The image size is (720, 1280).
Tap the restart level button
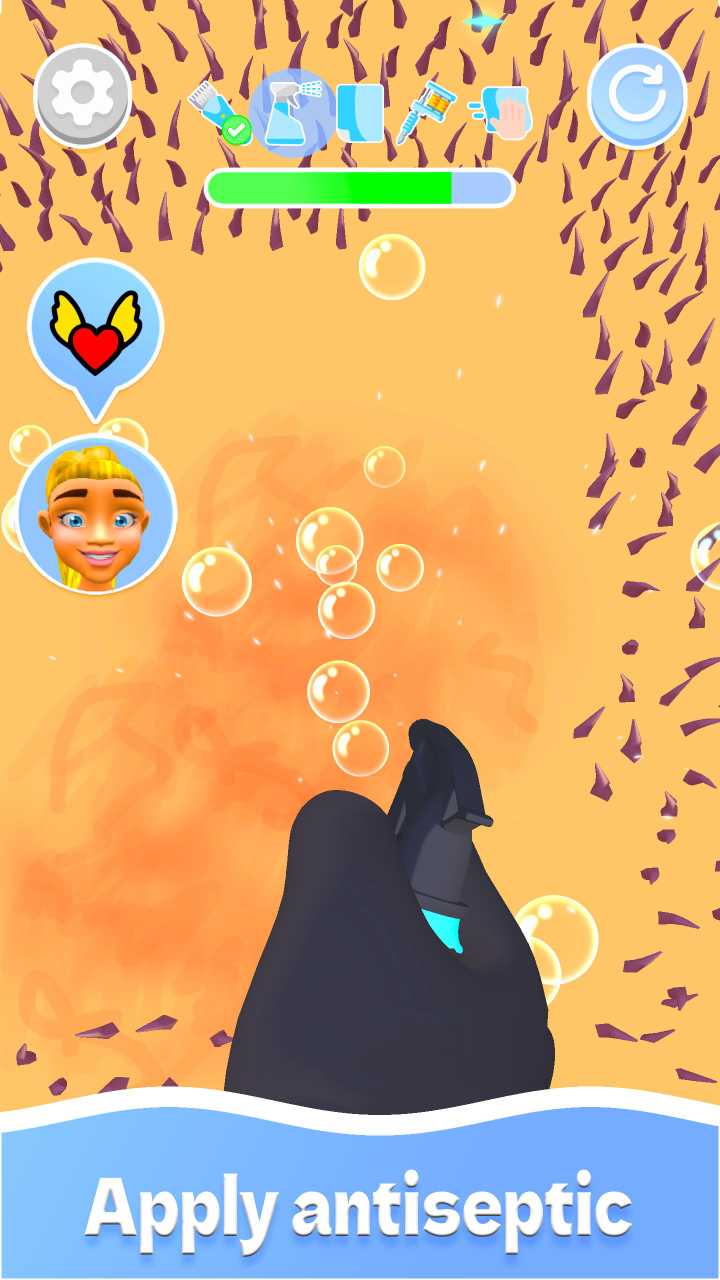coord(637,97)
